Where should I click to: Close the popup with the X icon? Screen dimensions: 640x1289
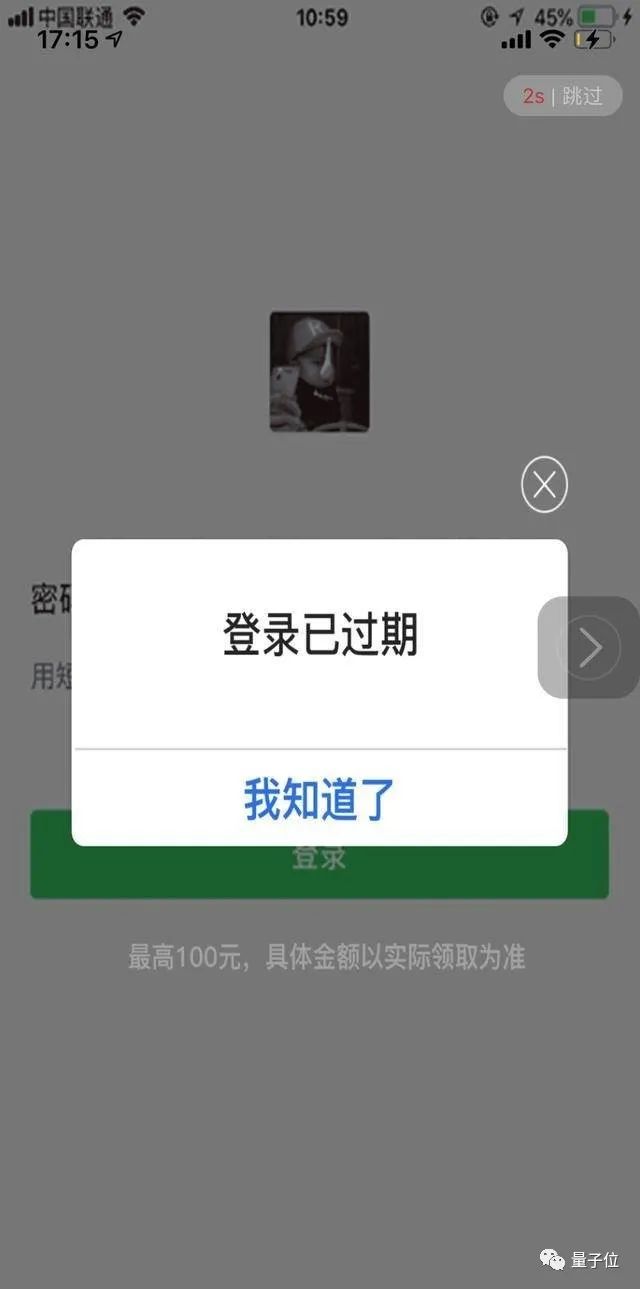coord(544,486)
